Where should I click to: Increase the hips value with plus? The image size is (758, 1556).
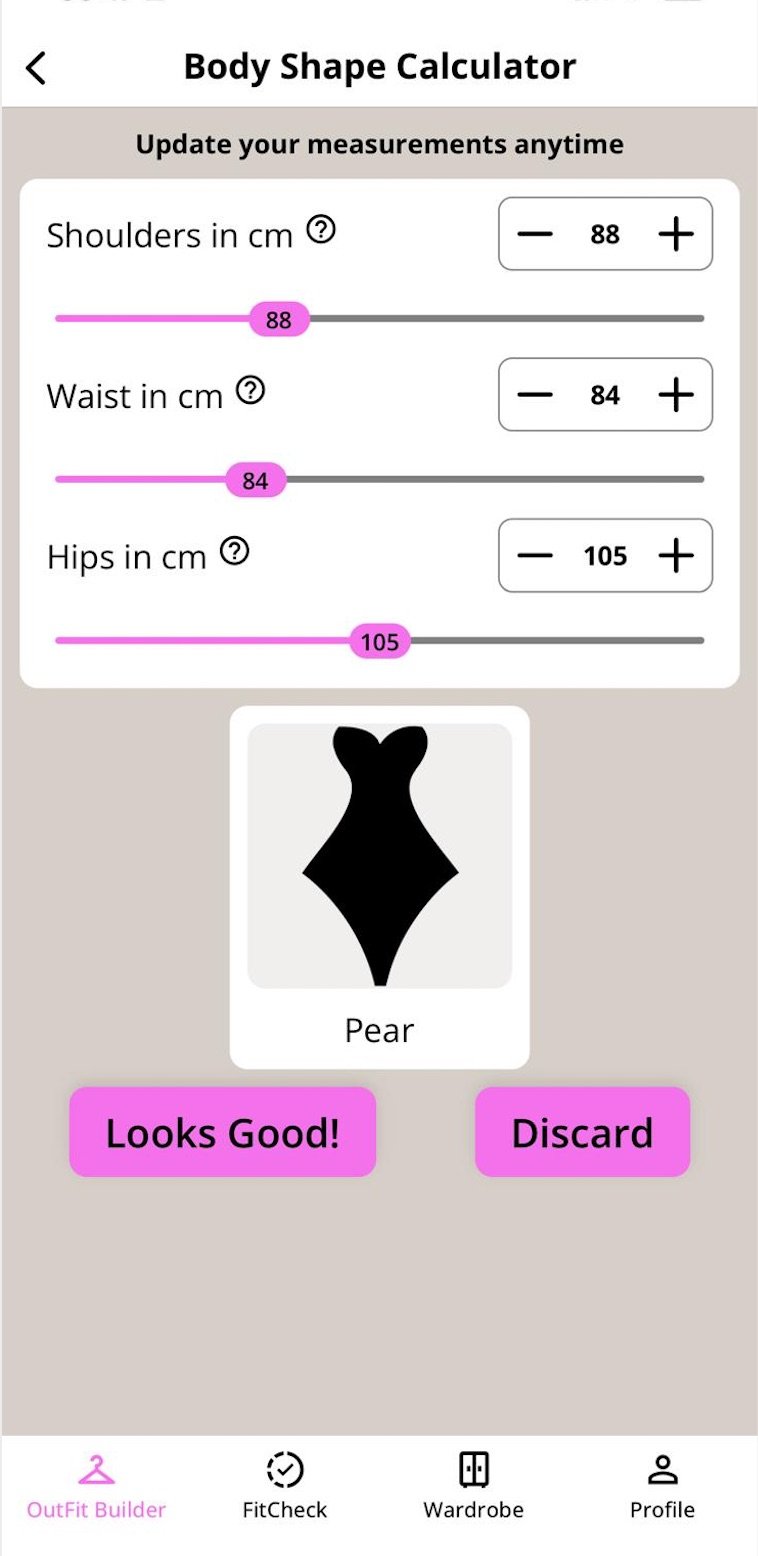[x=676, y=555]
